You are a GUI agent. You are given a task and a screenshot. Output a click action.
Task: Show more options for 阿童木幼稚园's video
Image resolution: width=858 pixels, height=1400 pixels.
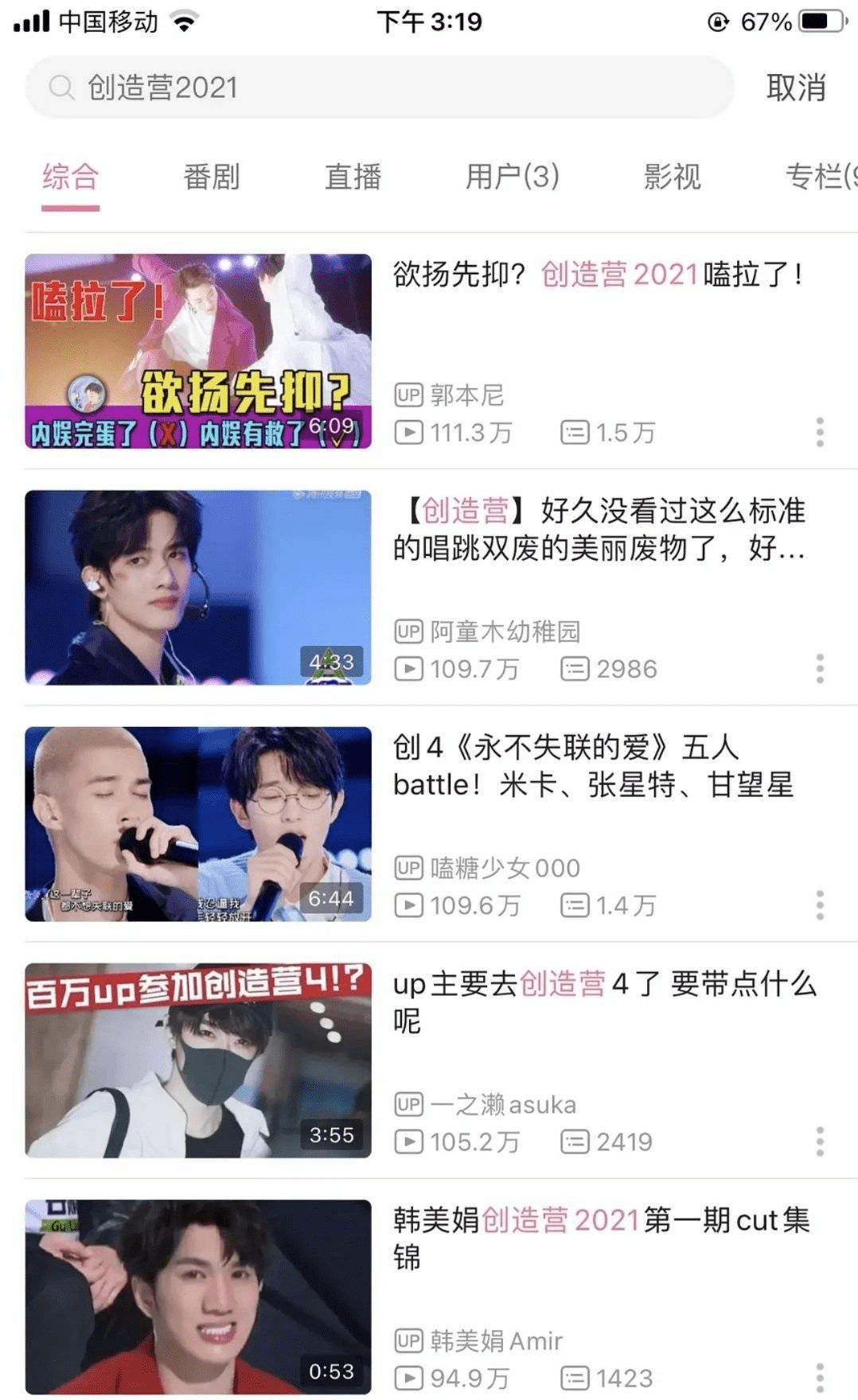click(820, 668)
